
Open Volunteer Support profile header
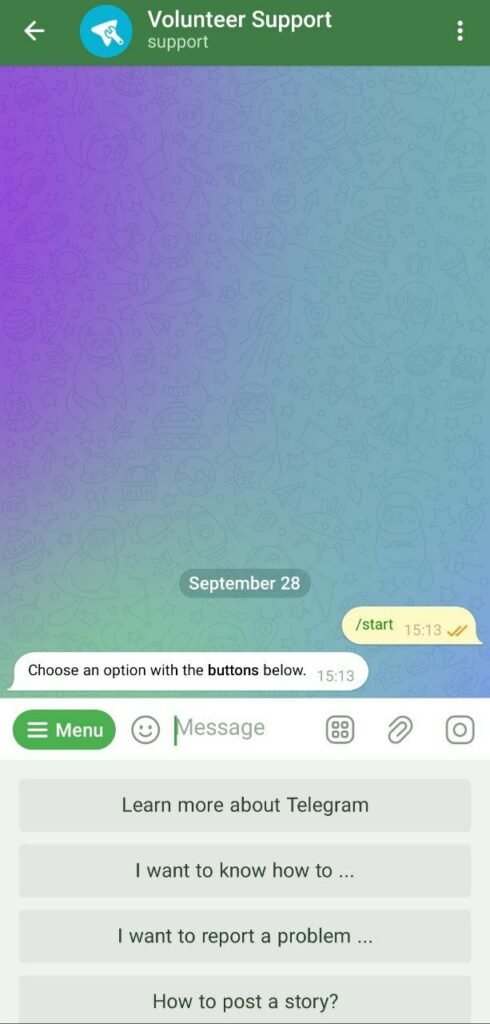click(239, 30)
